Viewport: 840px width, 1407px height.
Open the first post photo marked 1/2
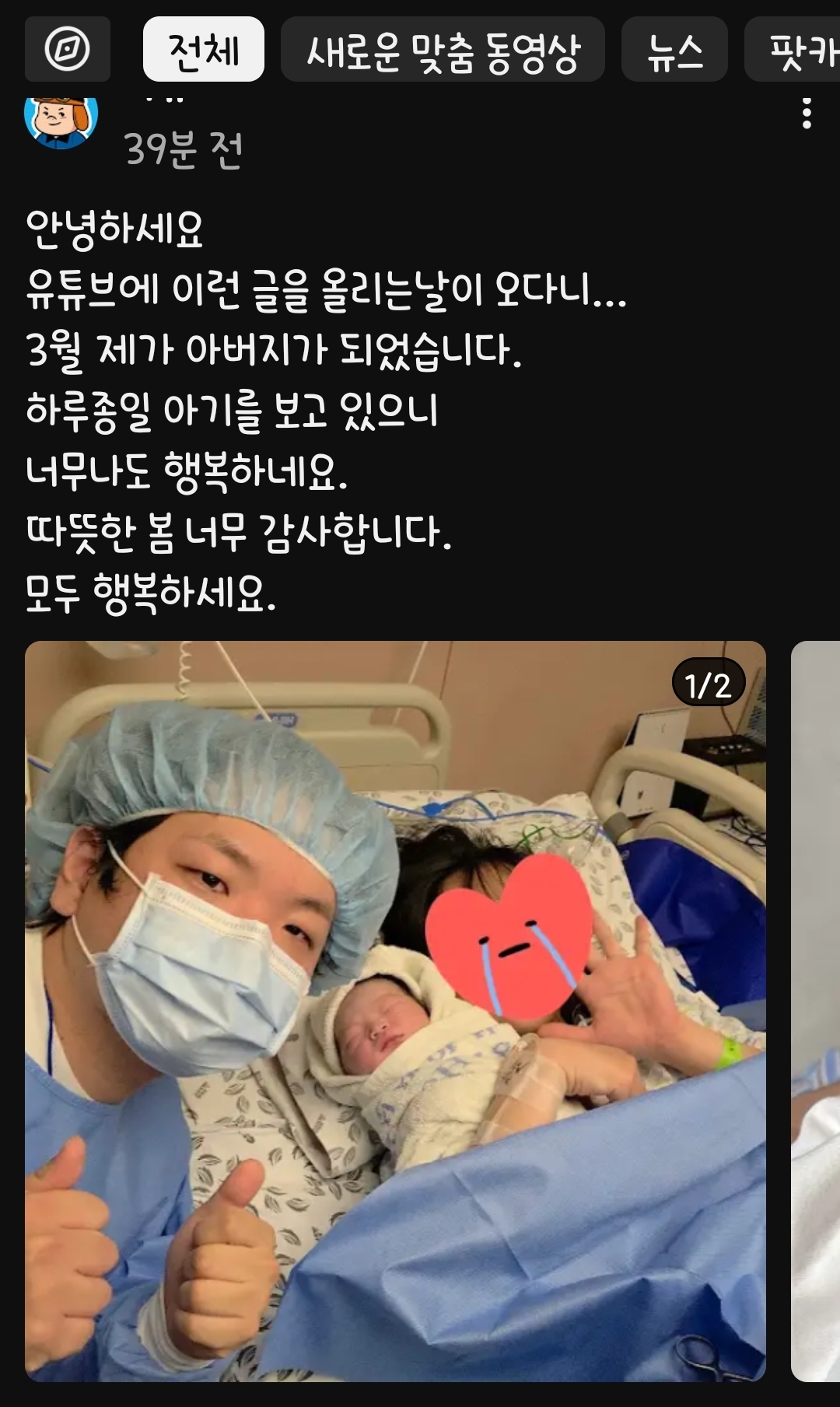[395, 1011]
